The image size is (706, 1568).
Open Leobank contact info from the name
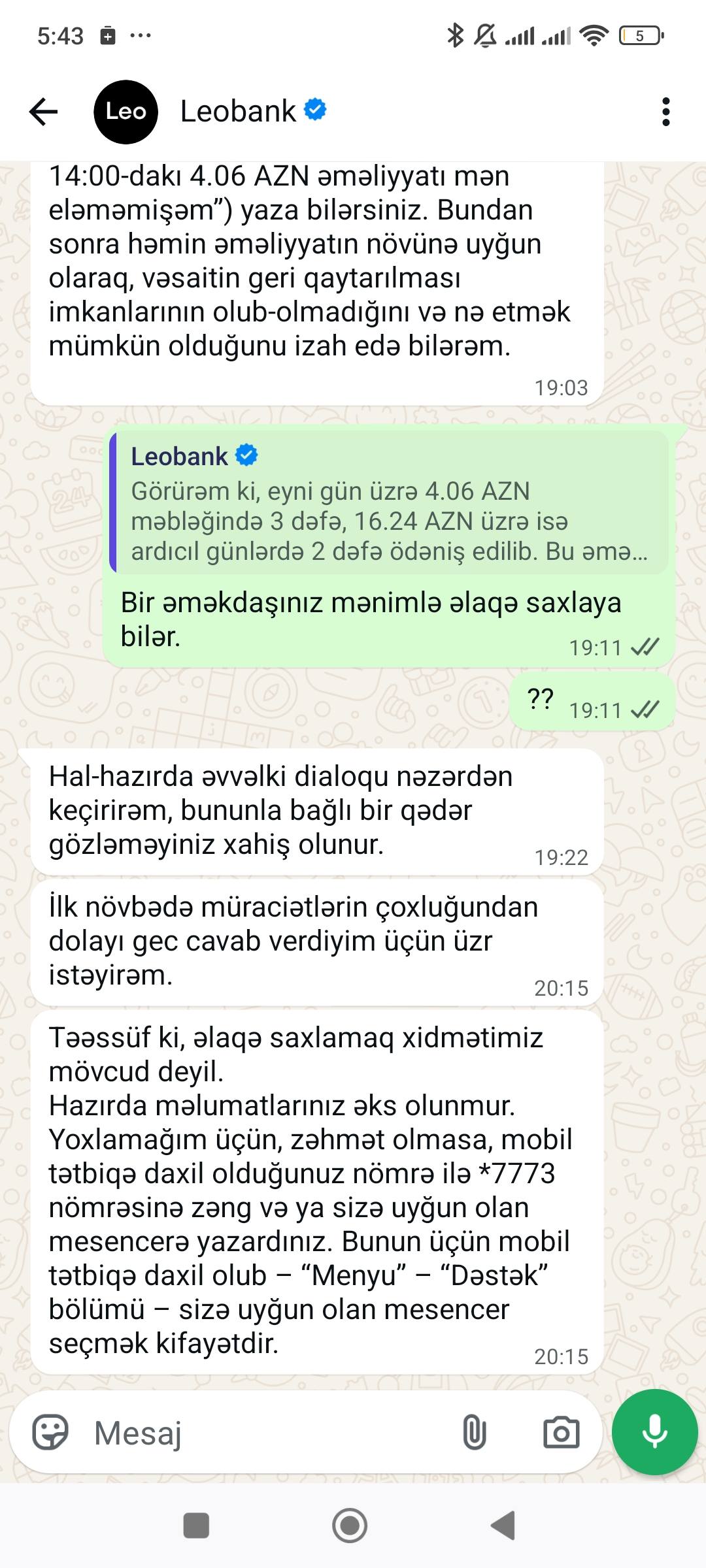239,112
